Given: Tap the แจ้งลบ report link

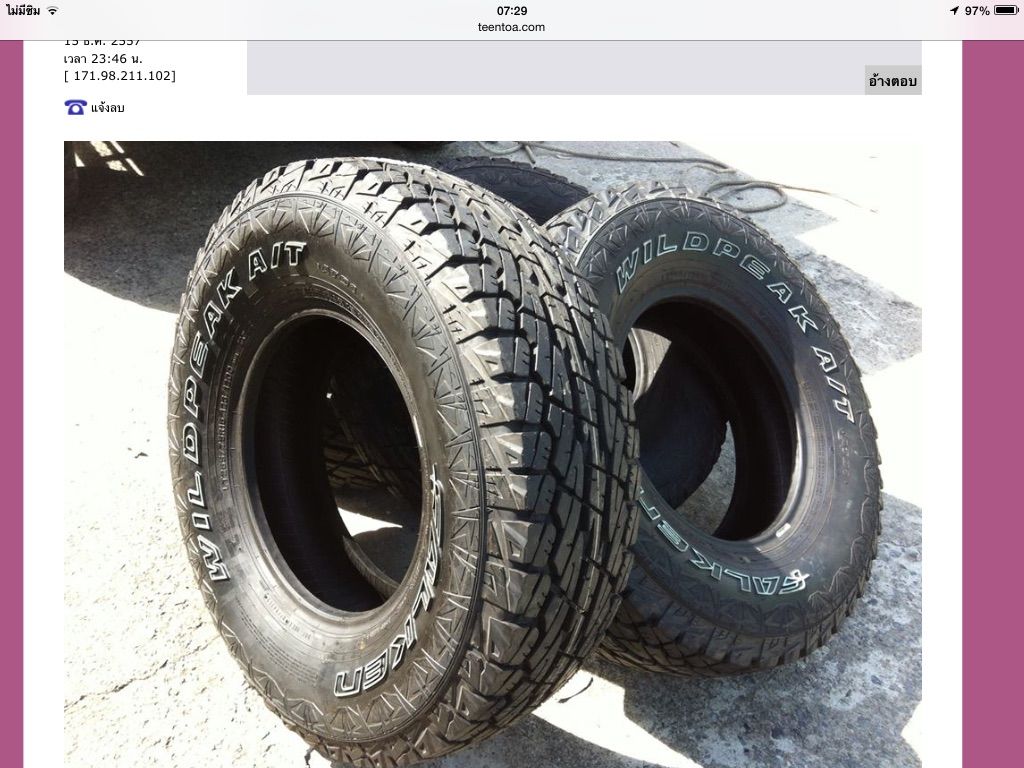Looking at the screenshot, I should 107,107.
